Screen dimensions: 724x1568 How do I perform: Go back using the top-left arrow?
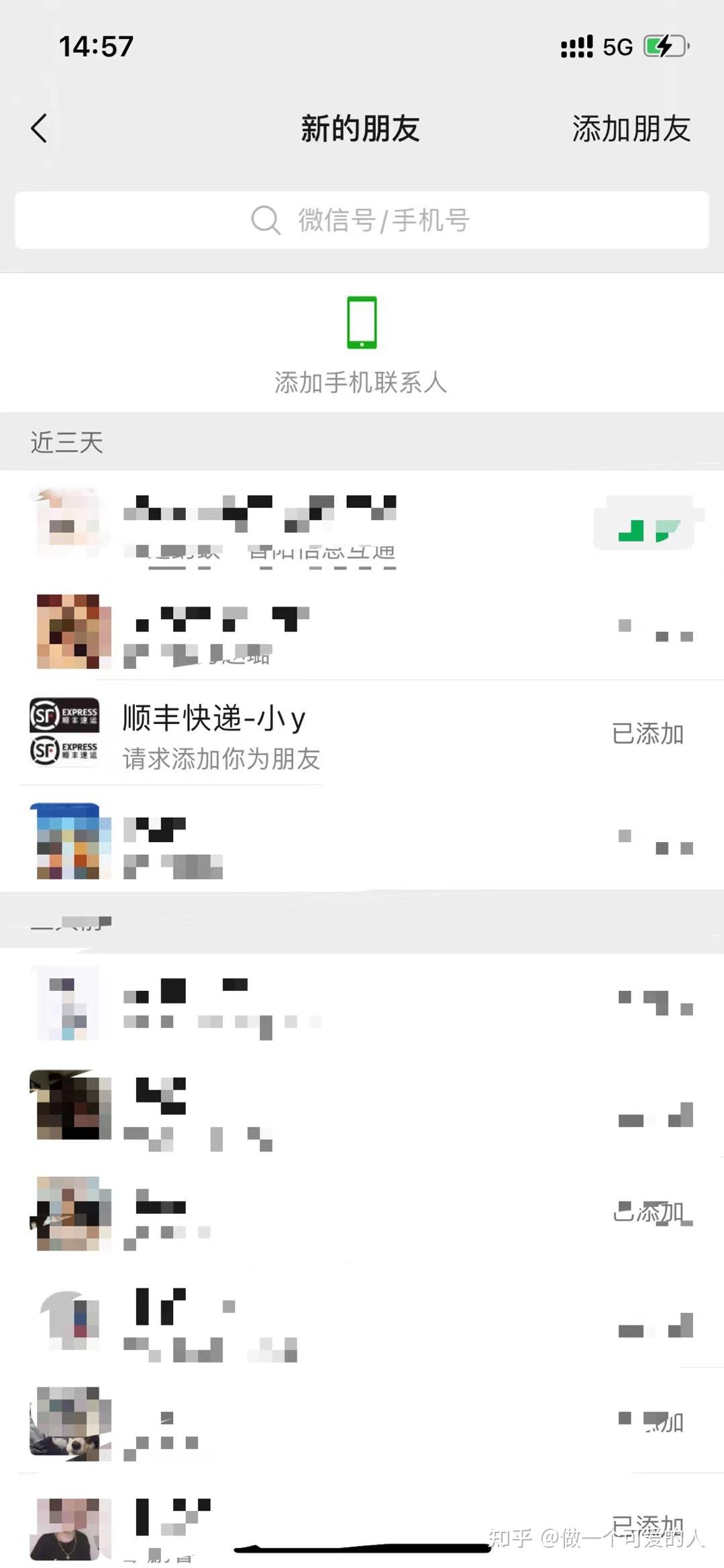(40, 128)
